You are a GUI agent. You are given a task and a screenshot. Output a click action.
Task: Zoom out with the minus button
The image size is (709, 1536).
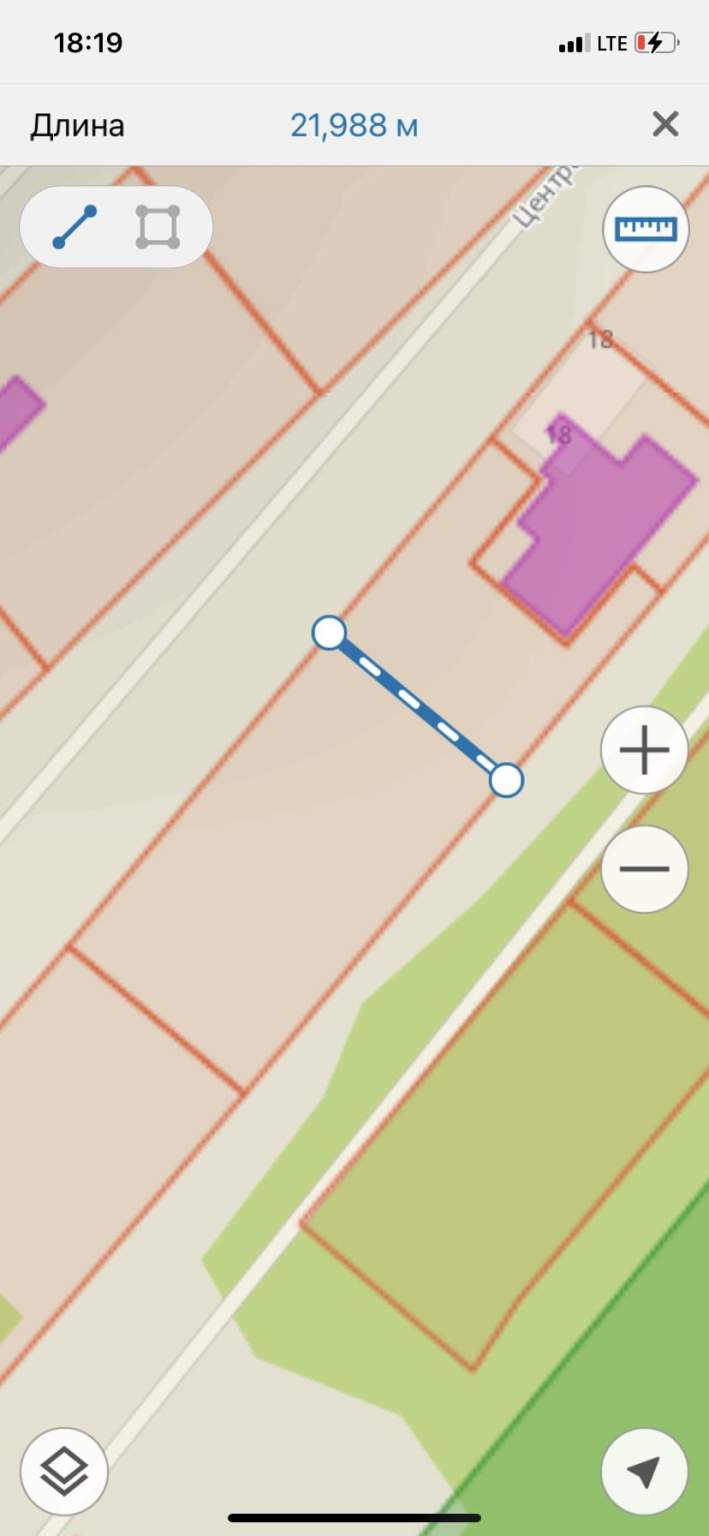pyautogui.click(x=645, y=868)
